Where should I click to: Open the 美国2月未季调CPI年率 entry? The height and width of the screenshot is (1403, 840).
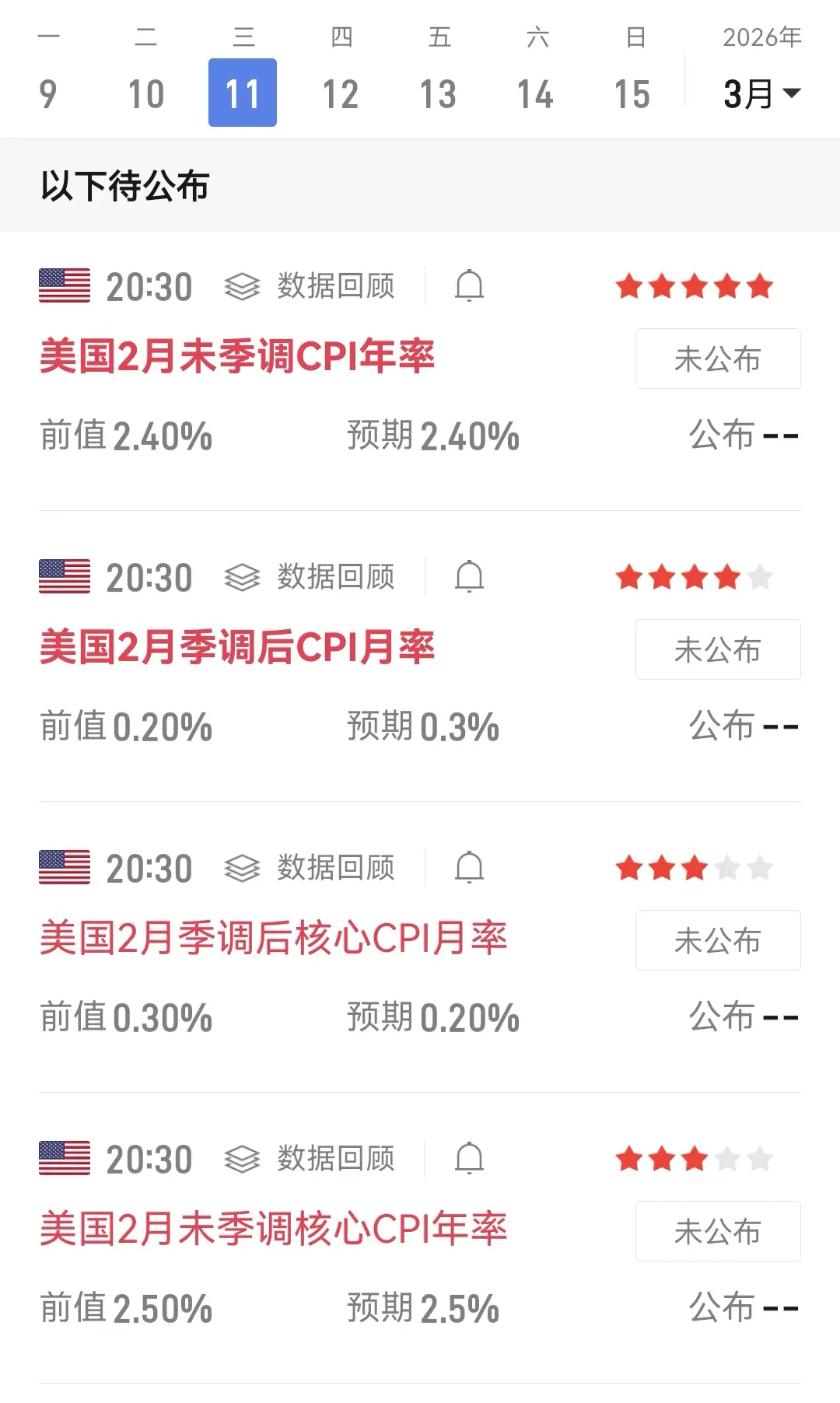237,357
